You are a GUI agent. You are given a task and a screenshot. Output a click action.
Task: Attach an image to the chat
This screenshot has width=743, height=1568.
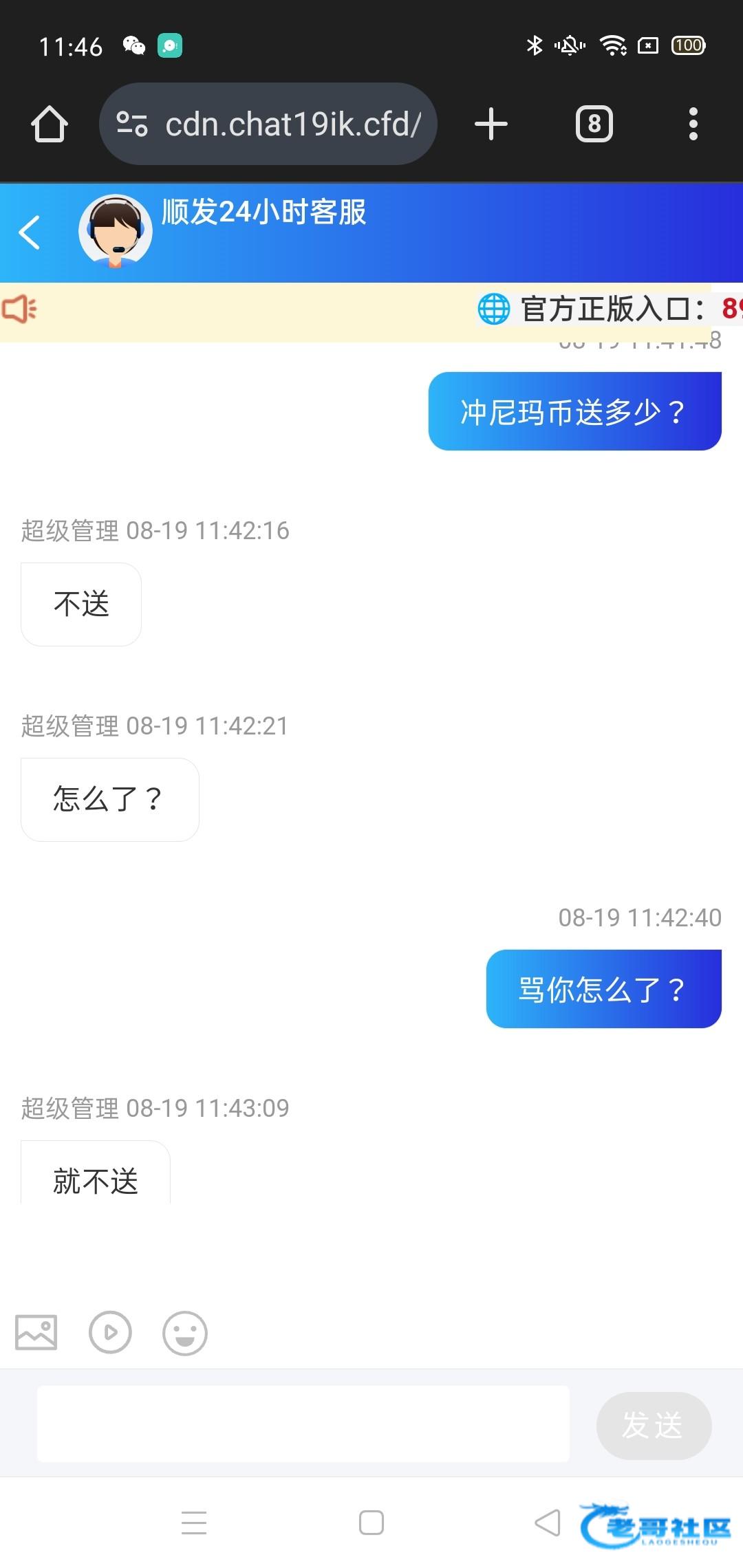36,1332
